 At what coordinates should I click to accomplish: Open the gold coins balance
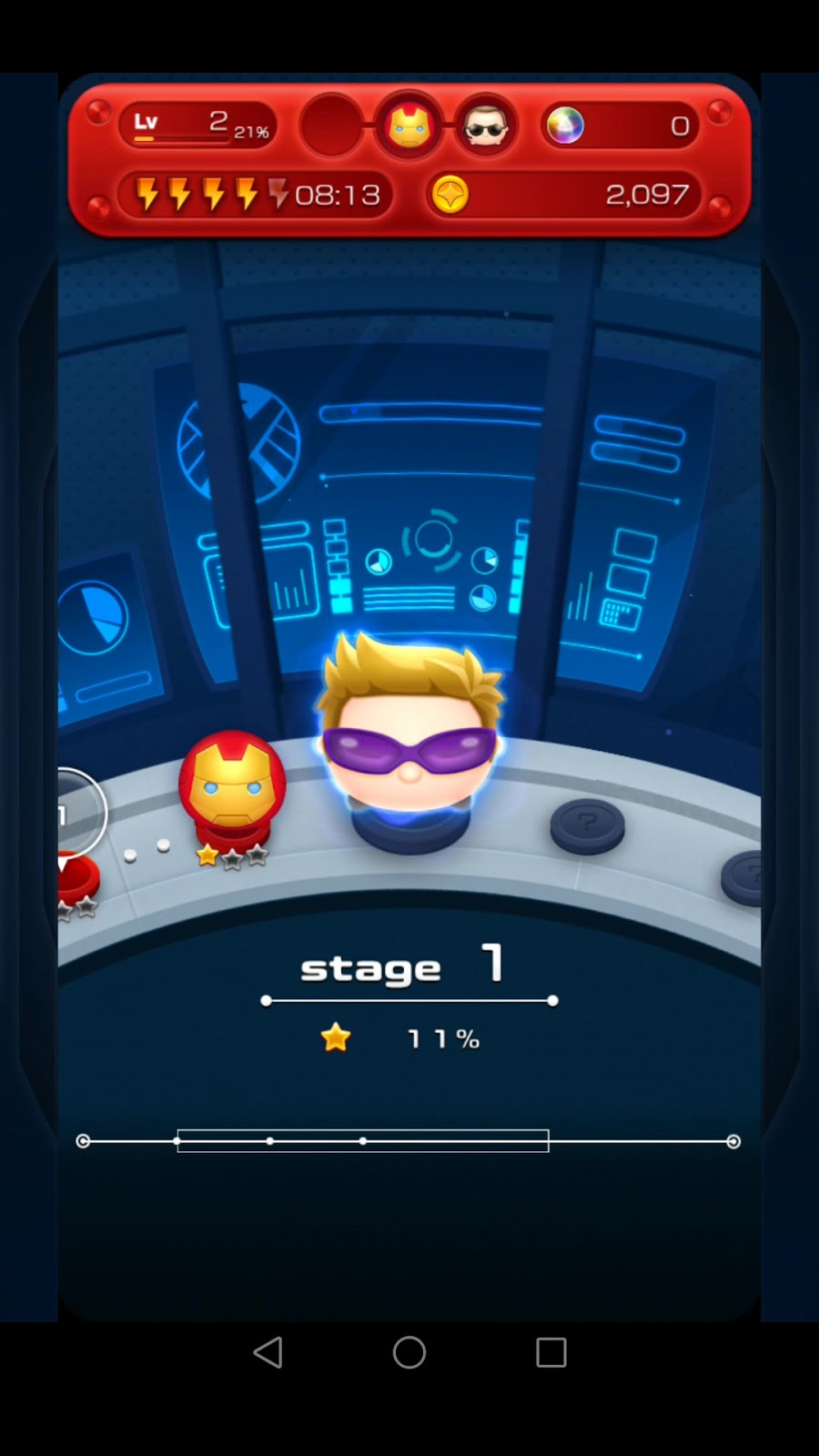tap(562, 195)
